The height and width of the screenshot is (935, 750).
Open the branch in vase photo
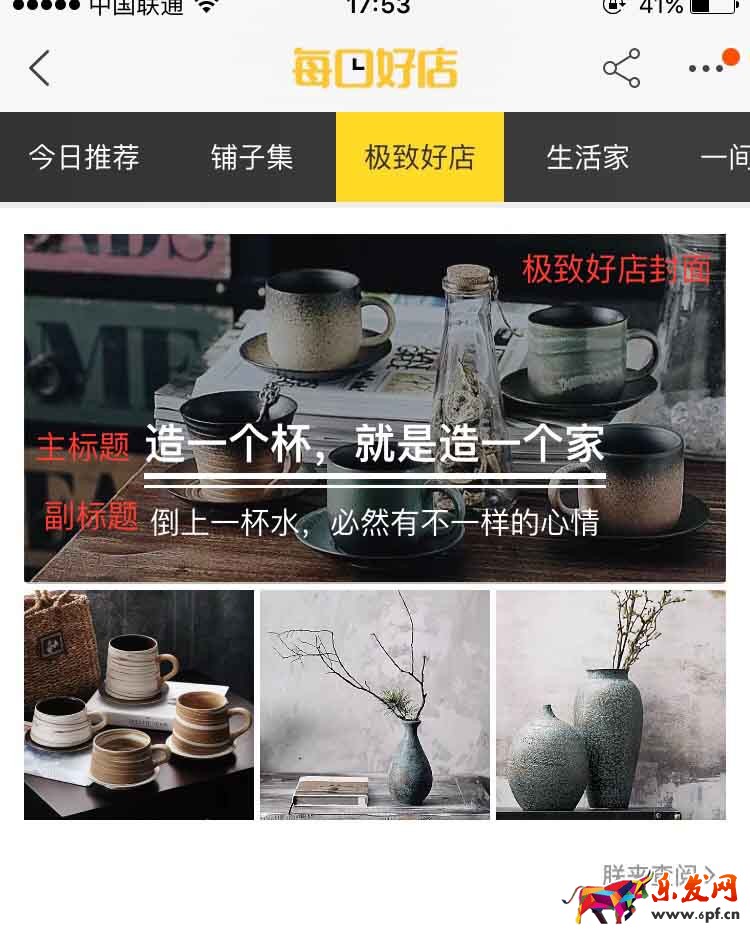pos(375,705)
